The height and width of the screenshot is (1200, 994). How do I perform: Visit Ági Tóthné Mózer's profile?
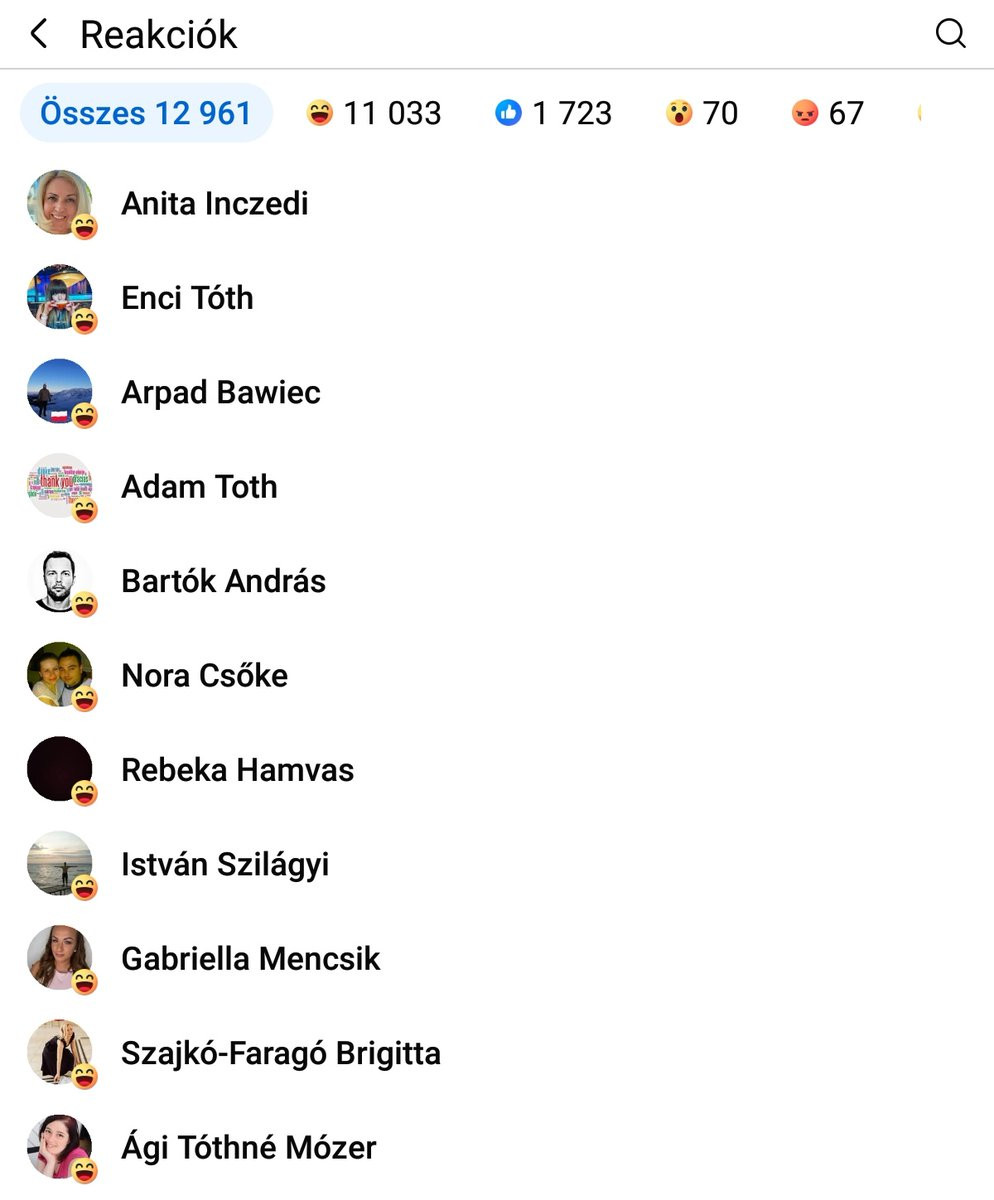(248, 1147)
